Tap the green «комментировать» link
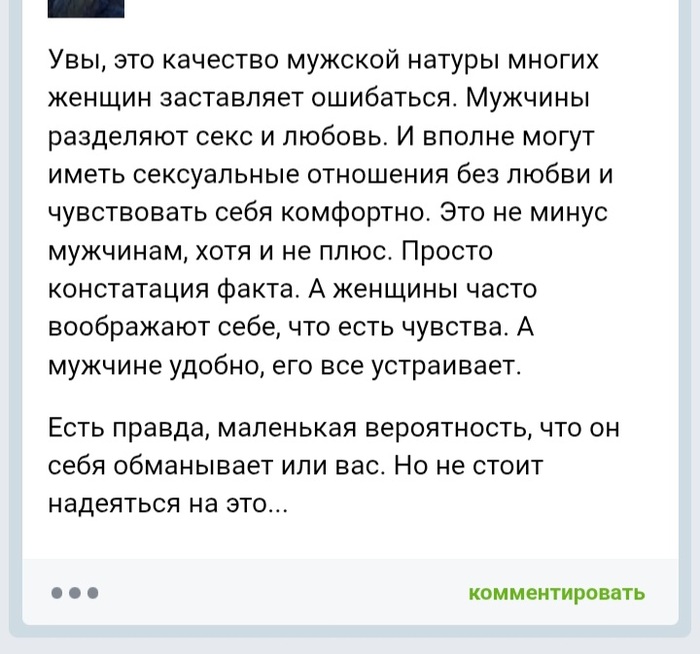The height and width of the screenshot is (654, 700). tap(557, 592)
